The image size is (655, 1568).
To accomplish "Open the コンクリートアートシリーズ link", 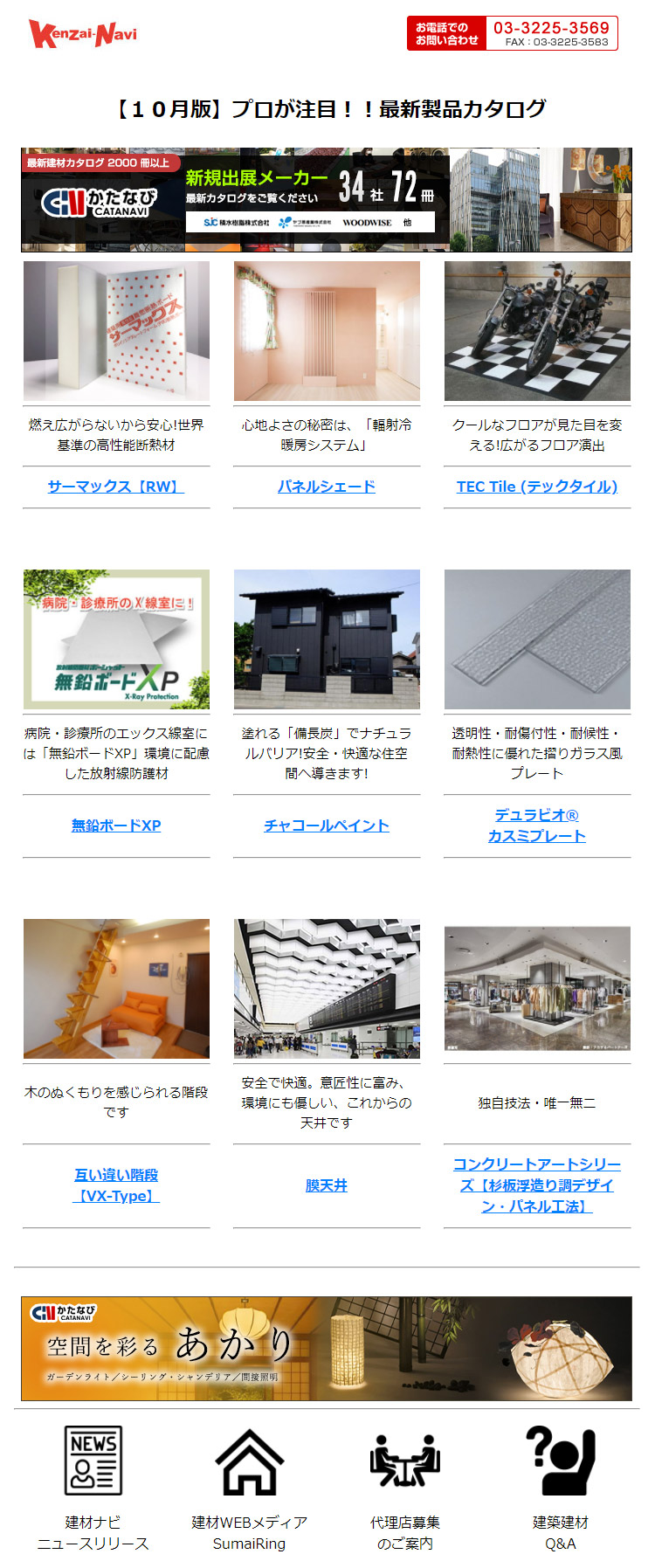I will pyautogui.click(x=536, y=1185).
